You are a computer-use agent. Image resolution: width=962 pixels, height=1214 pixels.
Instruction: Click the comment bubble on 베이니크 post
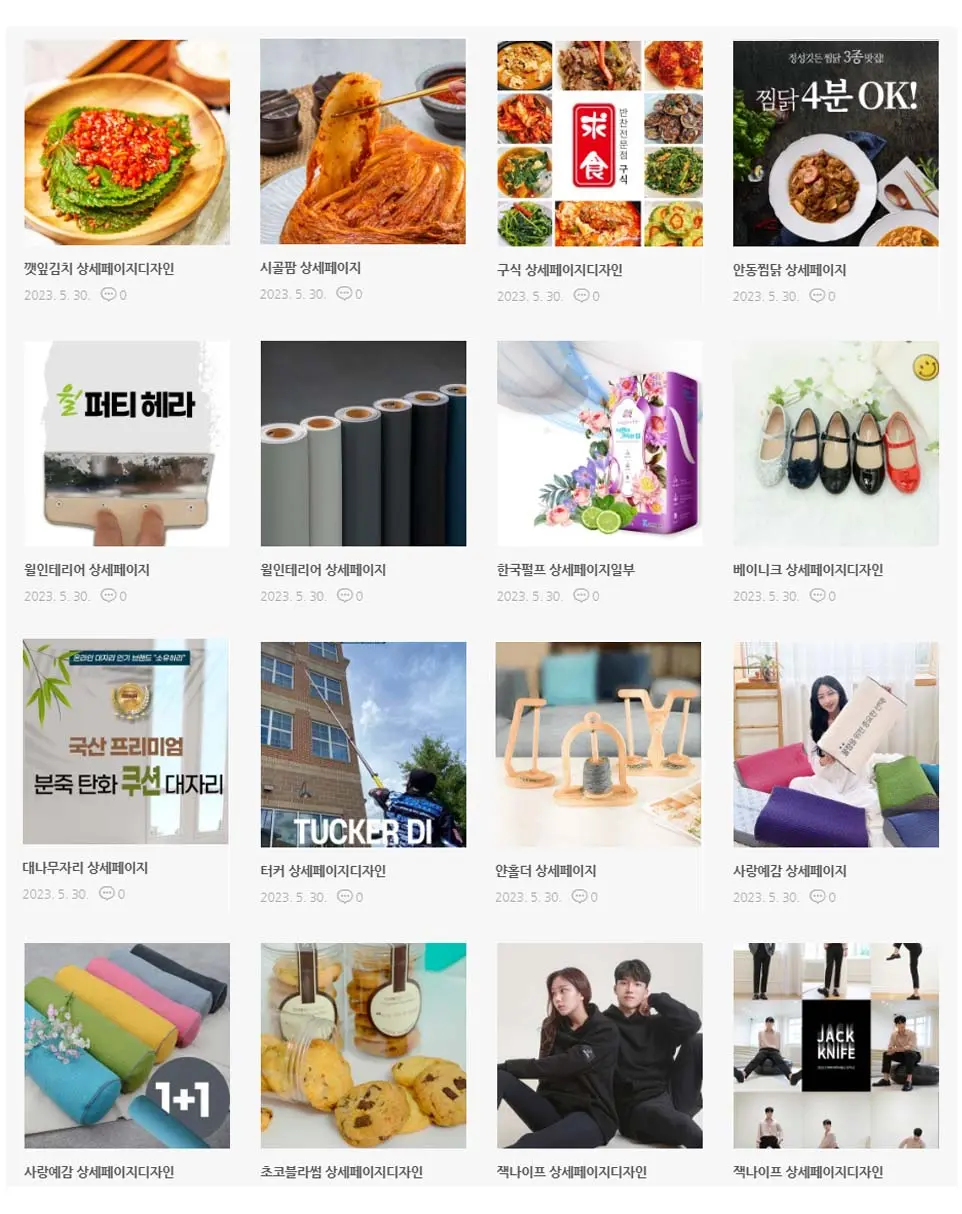coord(820,596)
